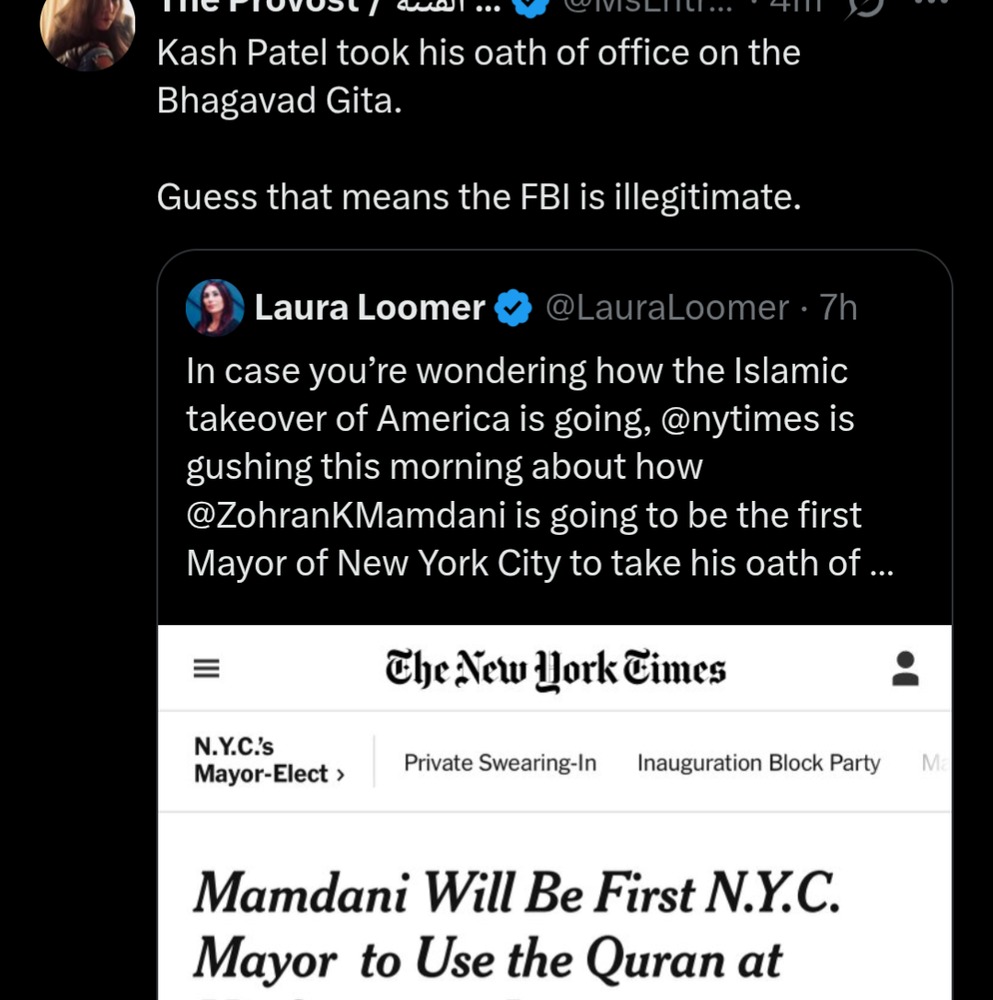Image resolution: width=993 pixels, height=1000 pixels.
Task: Open The Provost's profile picture
Action: [87, 30]
